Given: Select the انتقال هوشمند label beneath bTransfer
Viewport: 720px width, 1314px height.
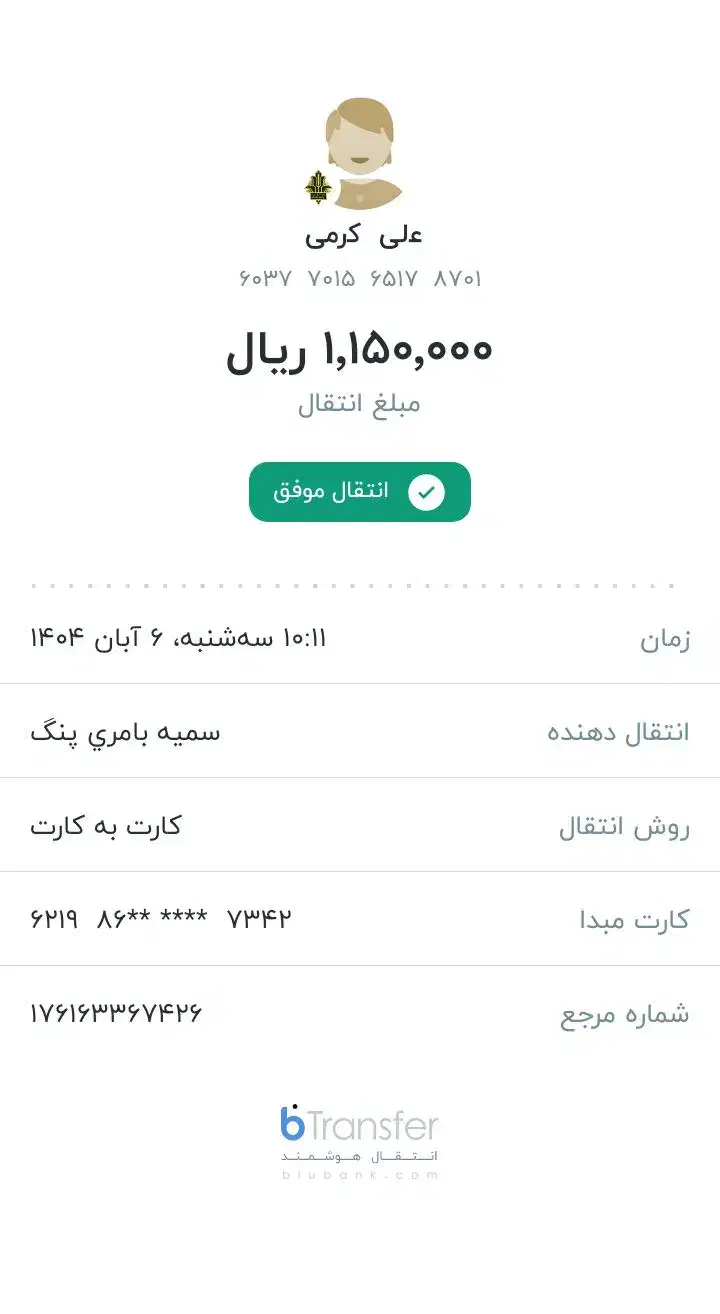Looking at the screenshot, I should click(359, 1155).
